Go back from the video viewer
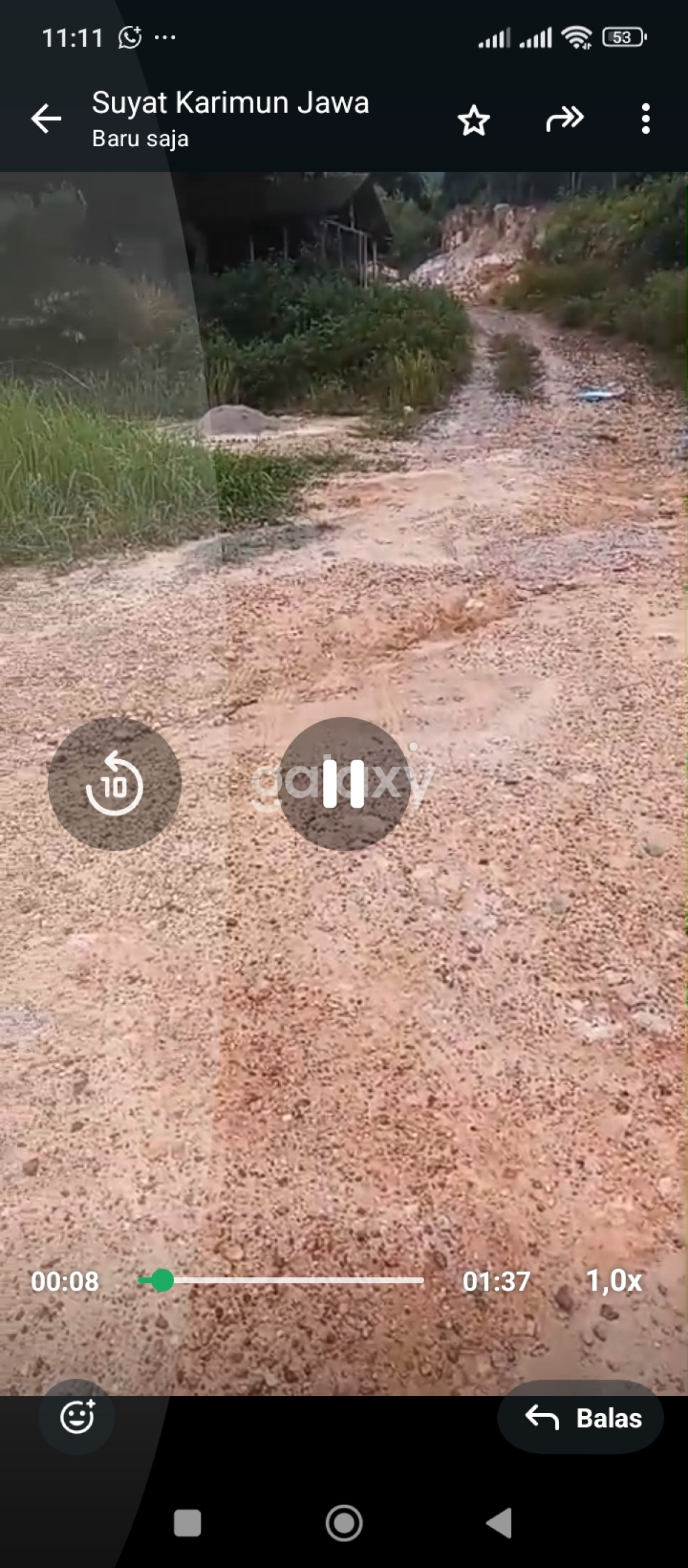Viewport: 688px width, 1568px height. [x=46, y=118]
